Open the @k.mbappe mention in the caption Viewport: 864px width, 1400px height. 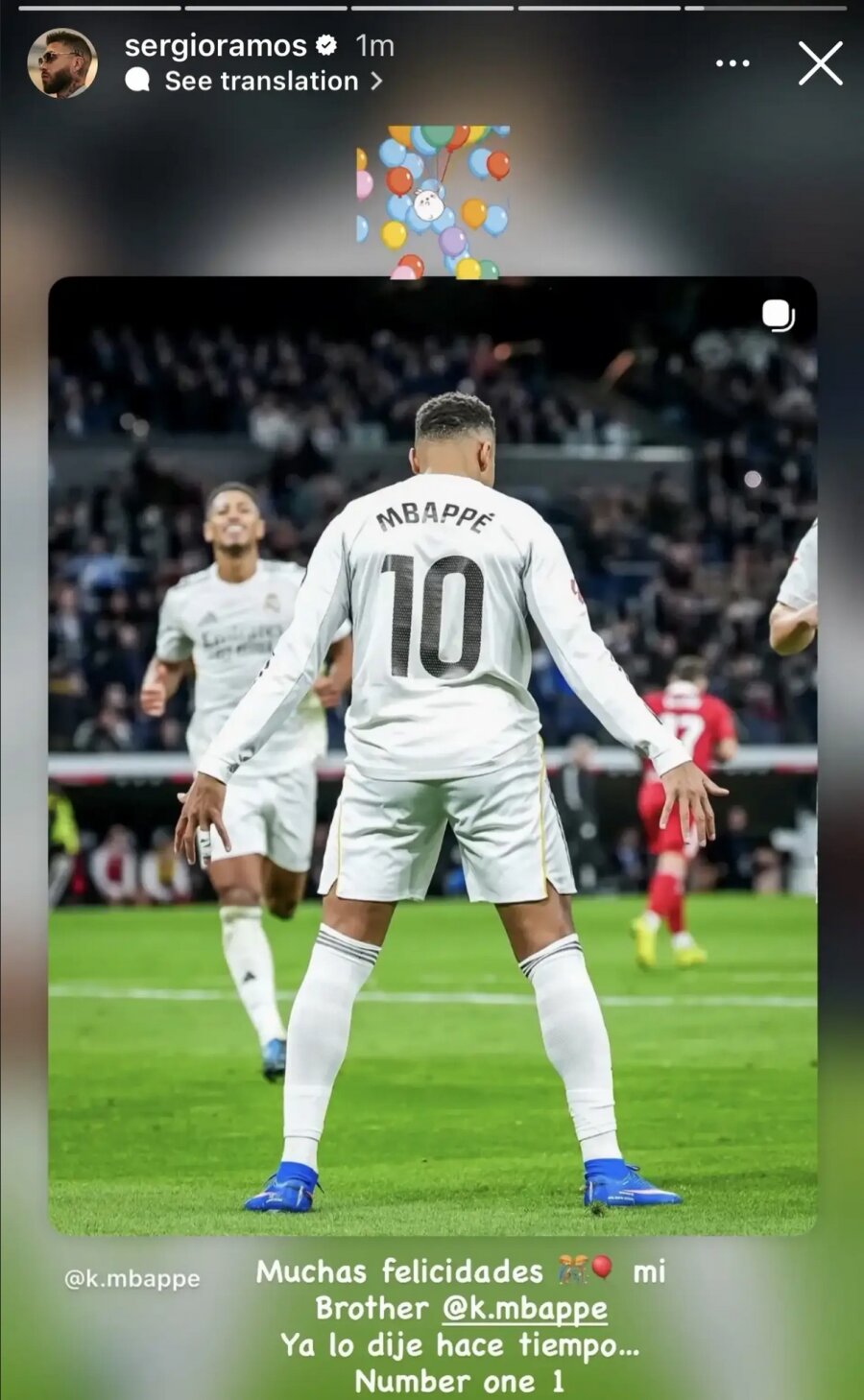524,1308
